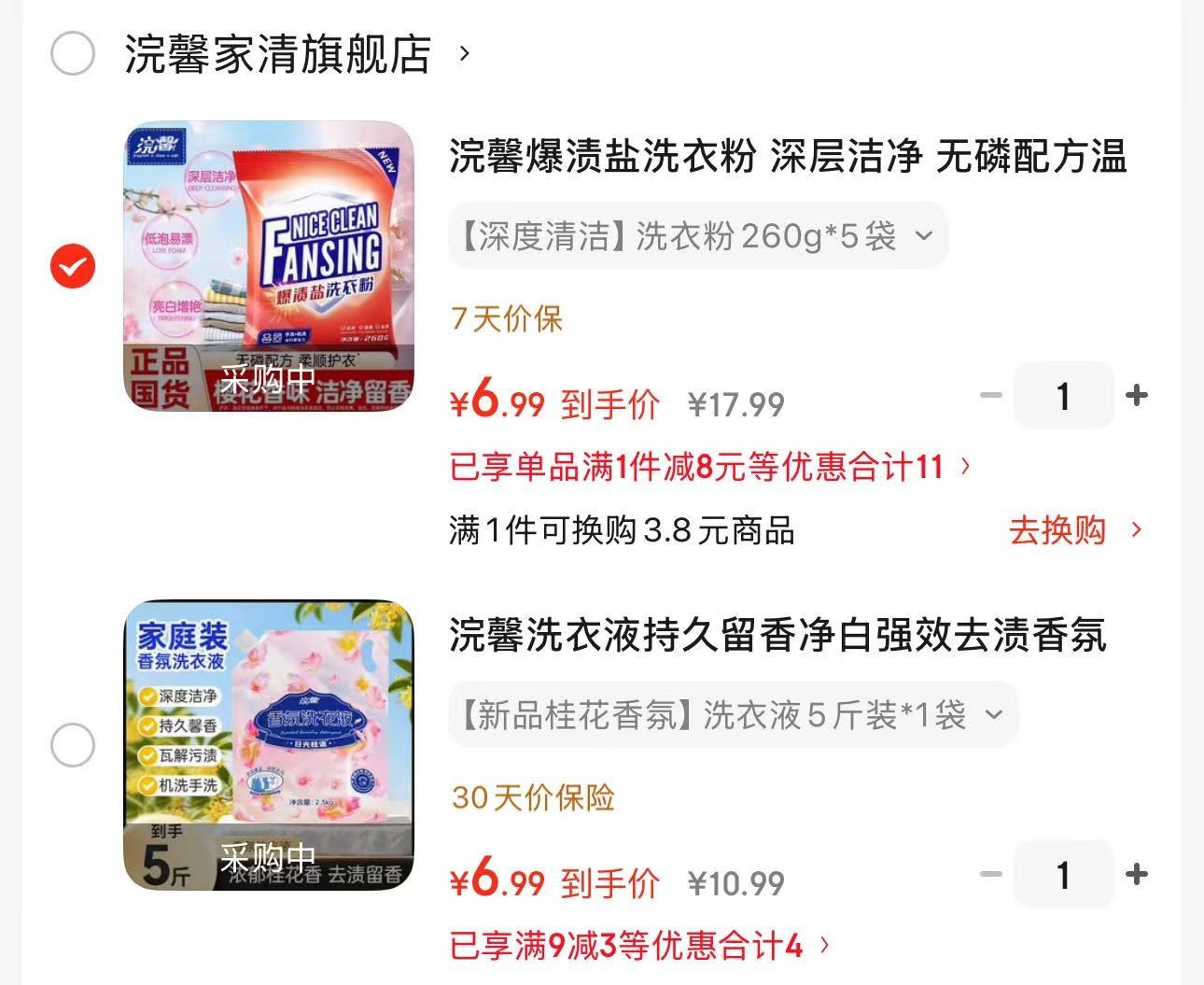1204x985 pixels.
Task: View 满9减3 discount details
Action: 639,946
